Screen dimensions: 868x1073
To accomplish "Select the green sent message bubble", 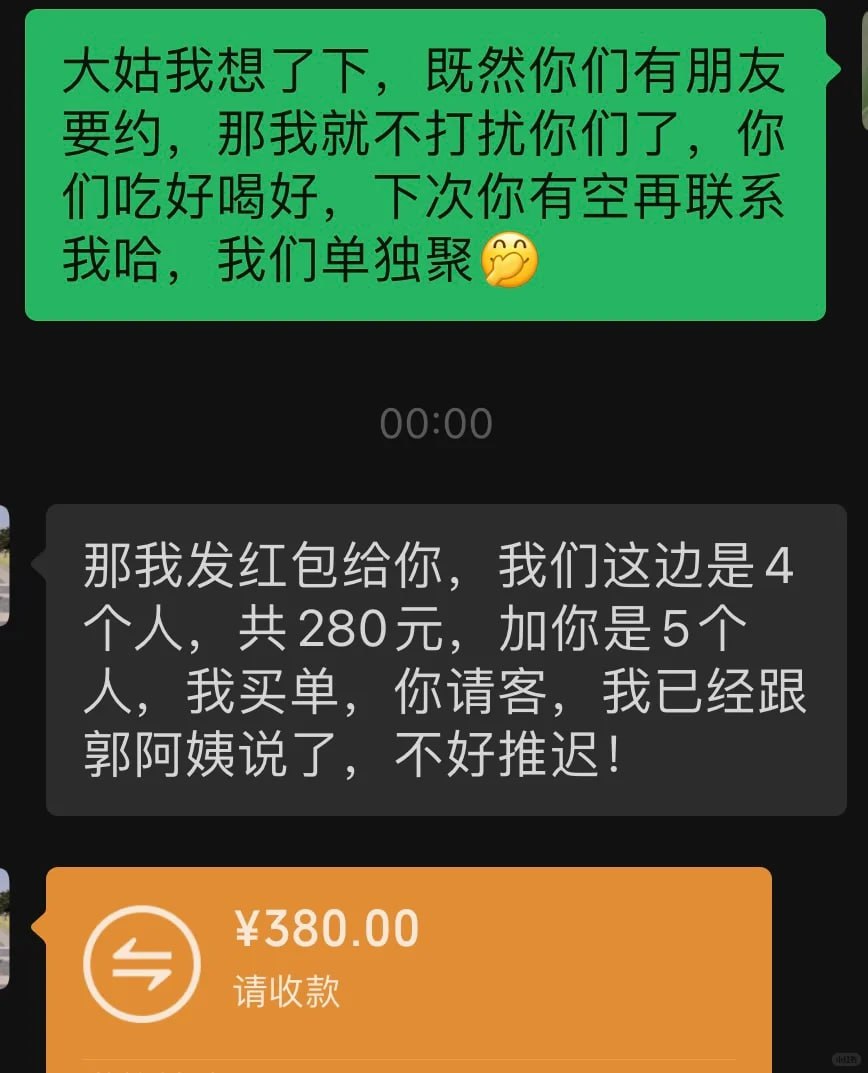I will 430,170.
